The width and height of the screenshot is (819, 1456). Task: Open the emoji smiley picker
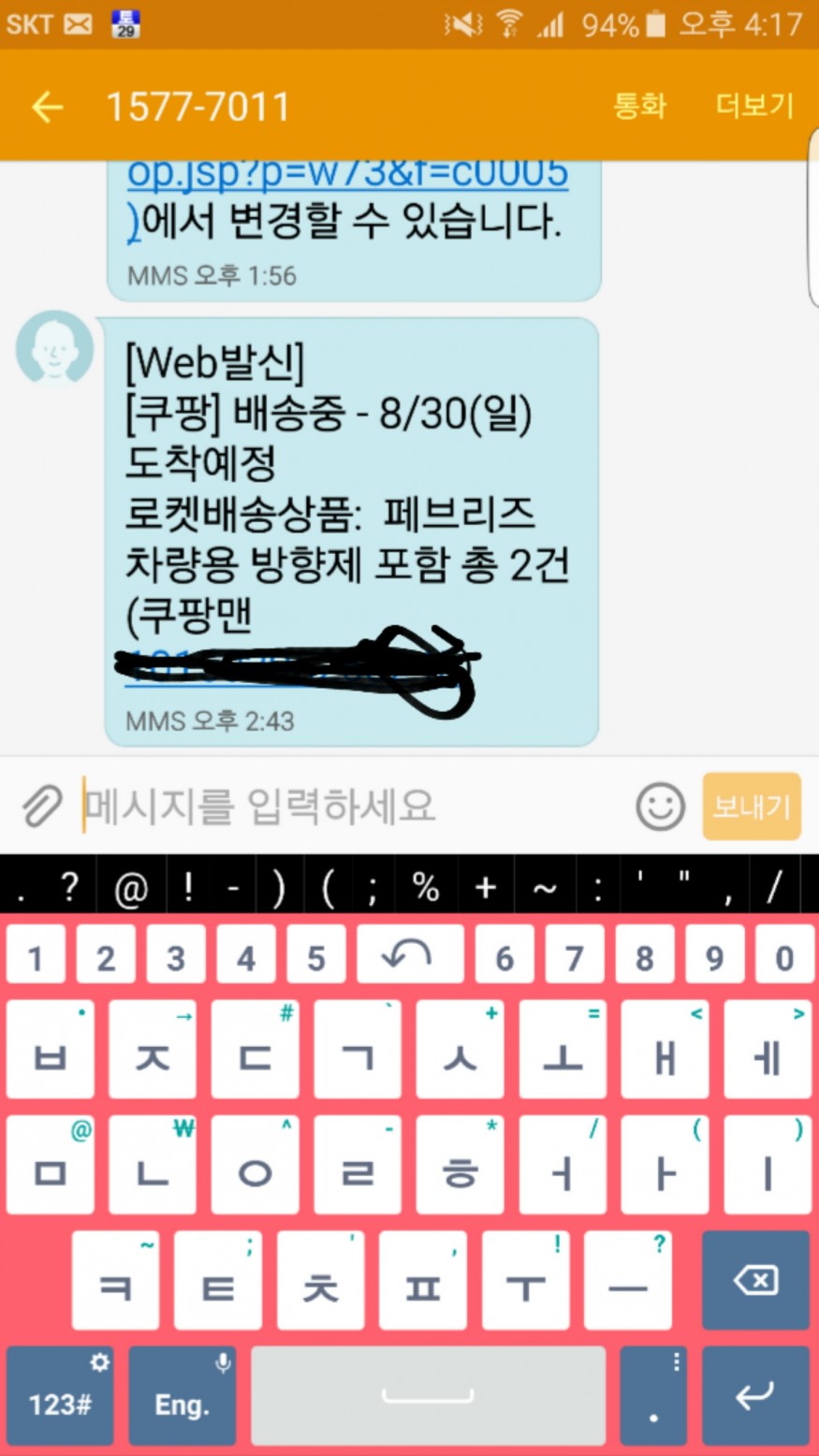coord(661,806)
